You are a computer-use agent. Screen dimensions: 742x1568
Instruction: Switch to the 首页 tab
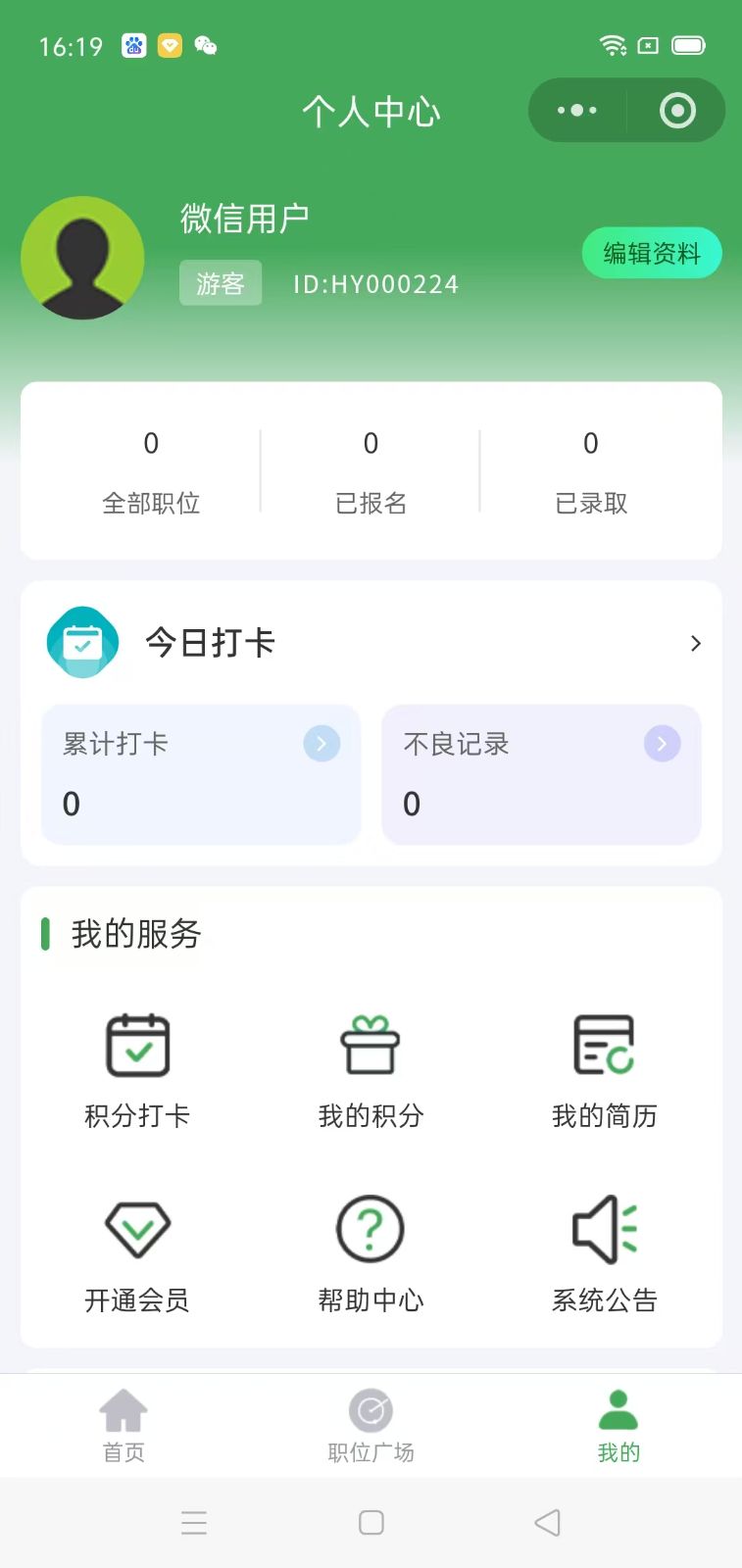click(124, 1426)
